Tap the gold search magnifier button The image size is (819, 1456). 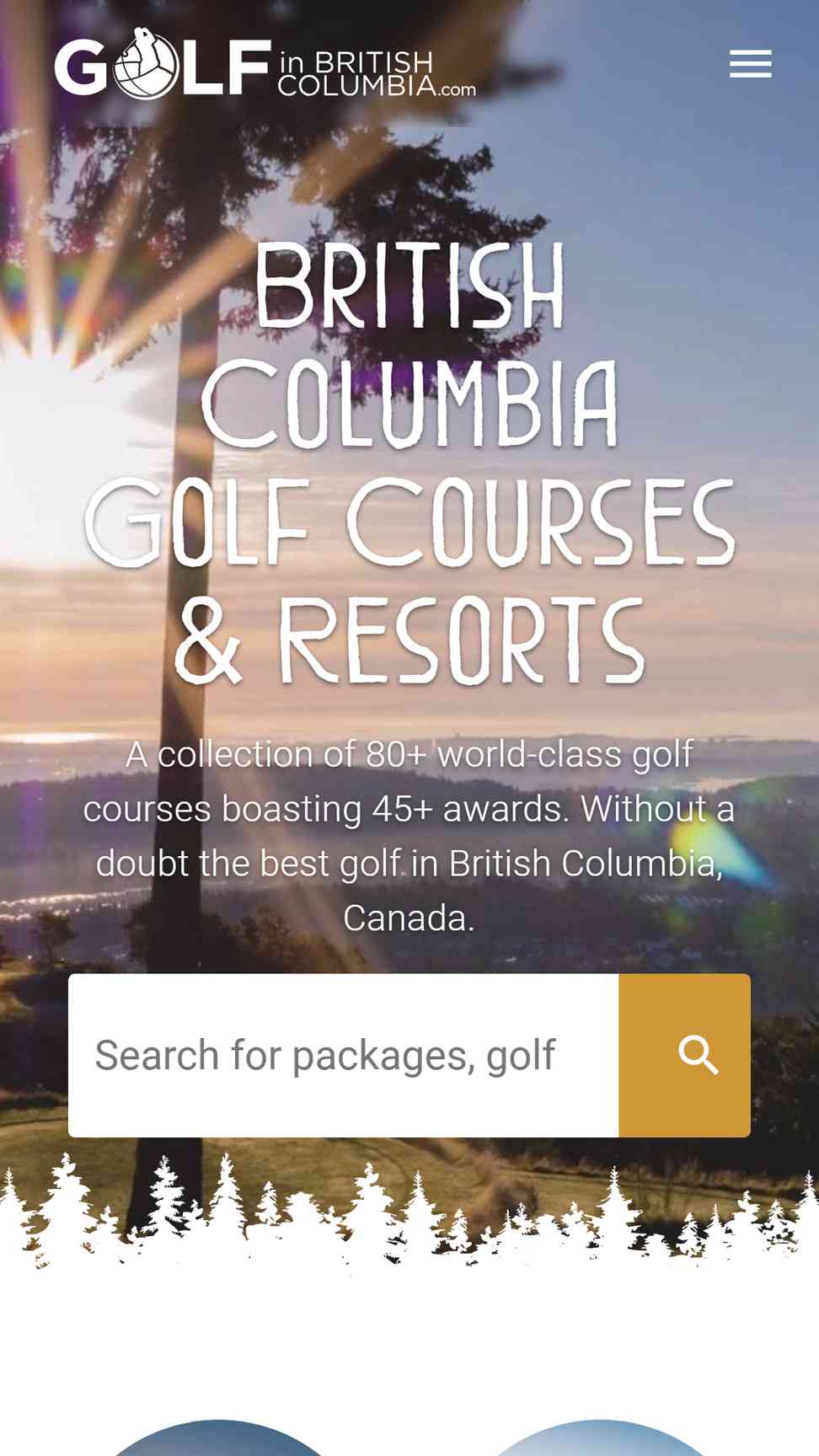(x=684, y=1055)
